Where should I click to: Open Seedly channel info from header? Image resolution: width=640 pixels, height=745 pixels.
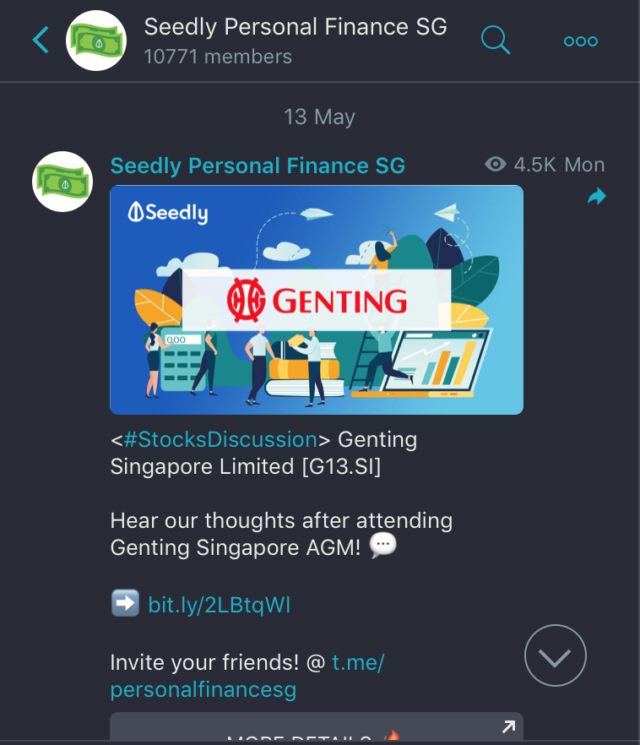coord(295,40)
